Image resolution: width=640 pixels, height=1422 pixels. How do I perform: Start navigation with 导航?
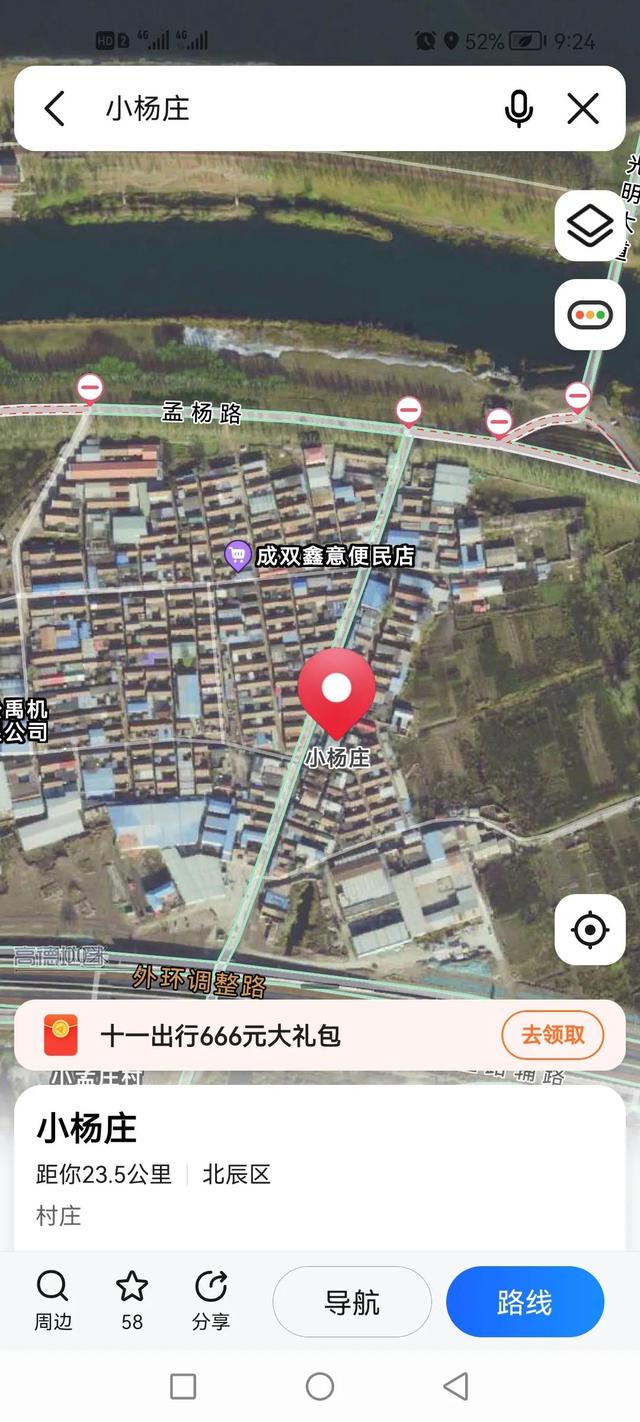pyautogui.click(x=352, y=1302)
